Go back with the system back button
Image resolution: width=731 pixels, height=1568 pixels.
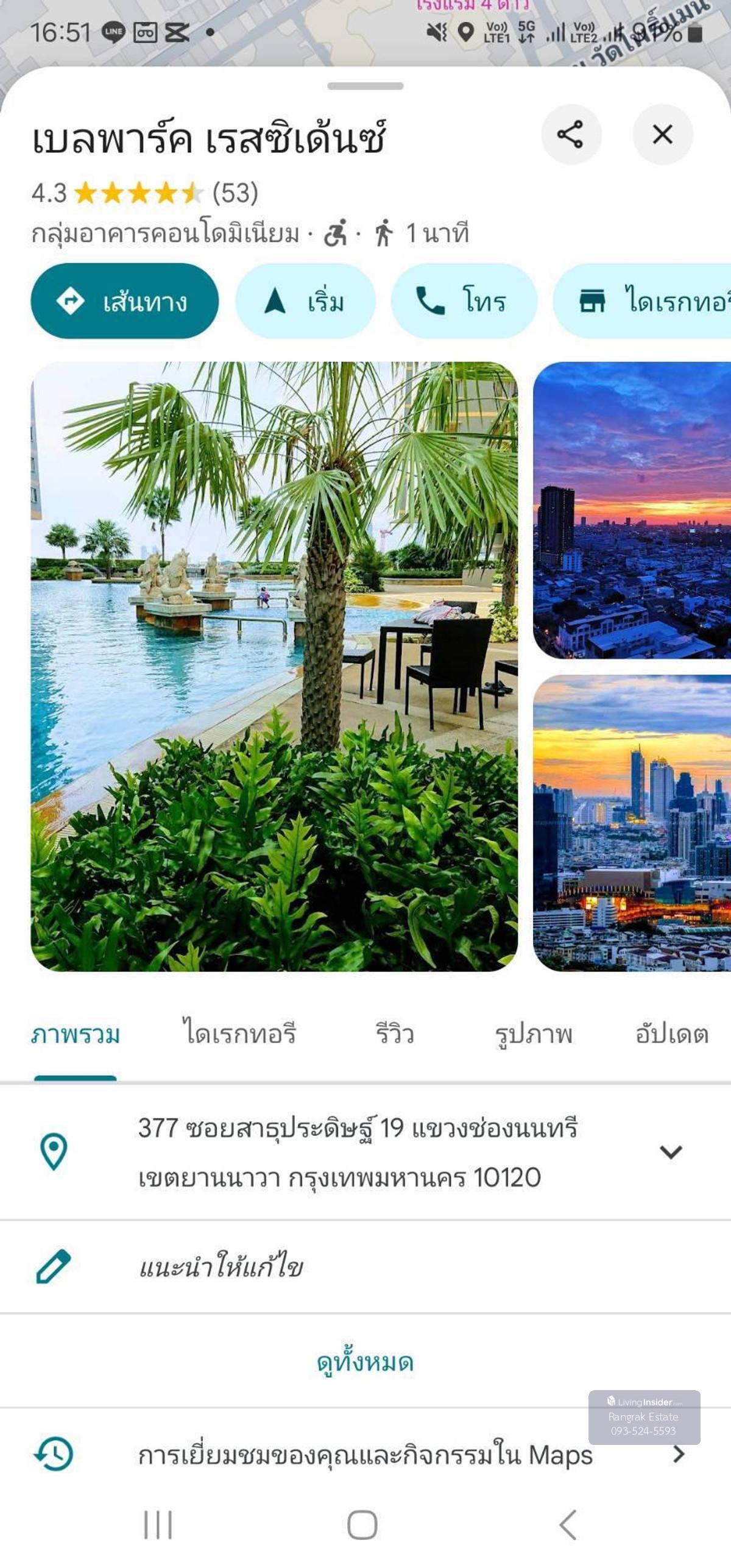568,1525
